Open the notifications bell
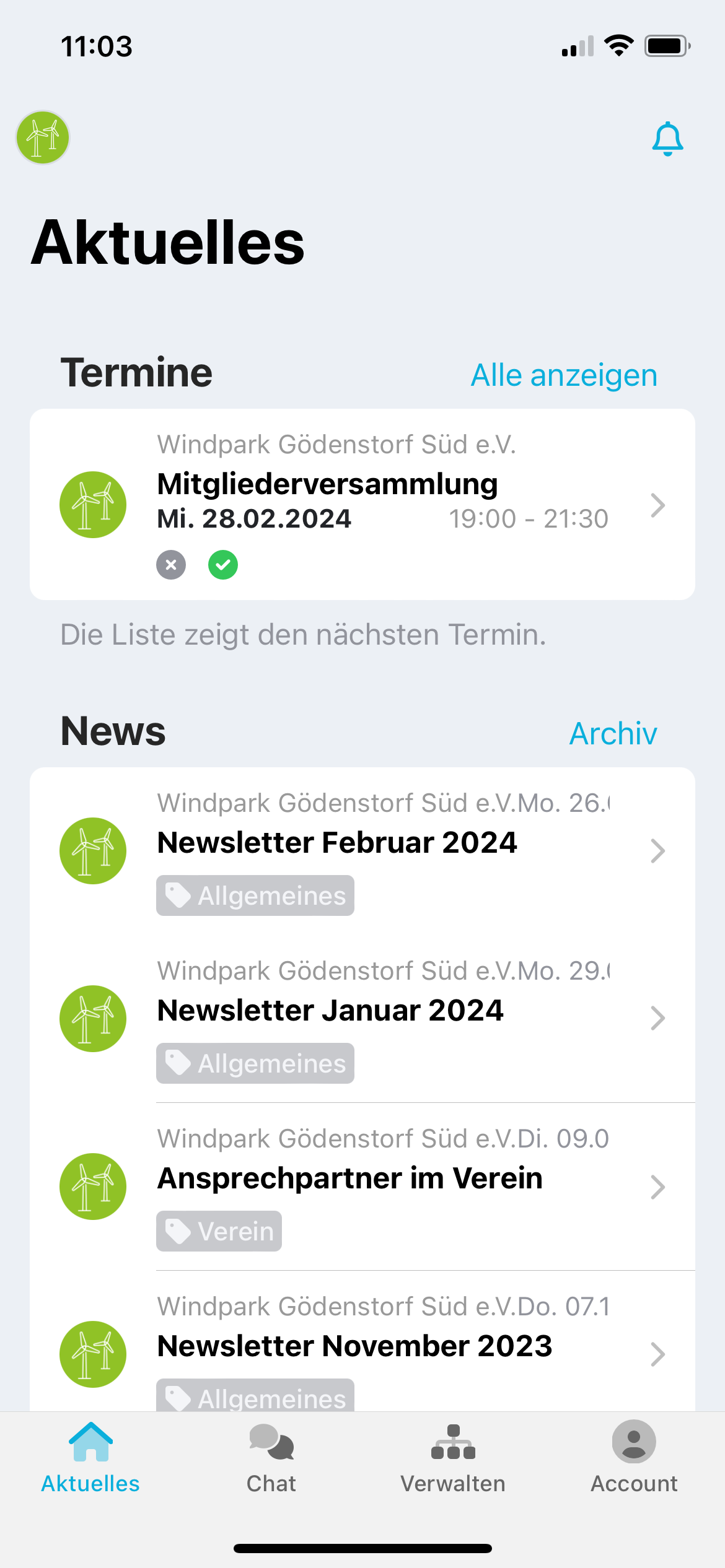The image size is (725, 1568). pyautogui.click(x=667, y=139)
